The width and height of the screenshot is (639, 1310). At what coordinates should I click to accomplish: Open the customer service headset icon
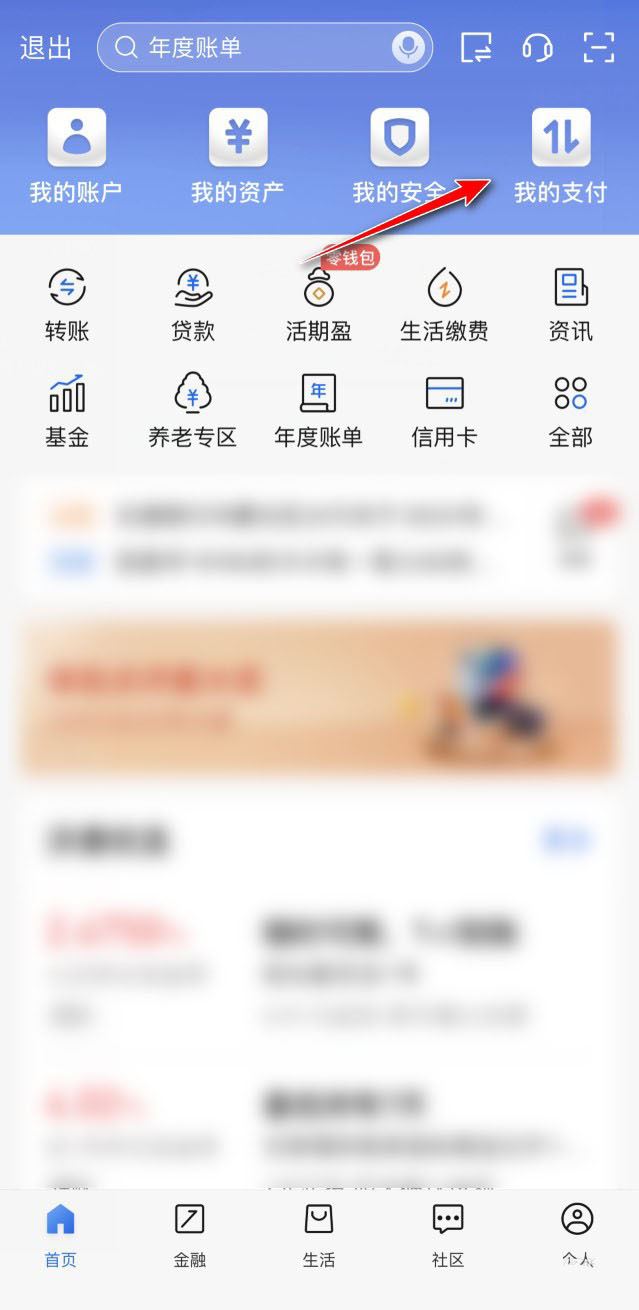tap(537, 48)
